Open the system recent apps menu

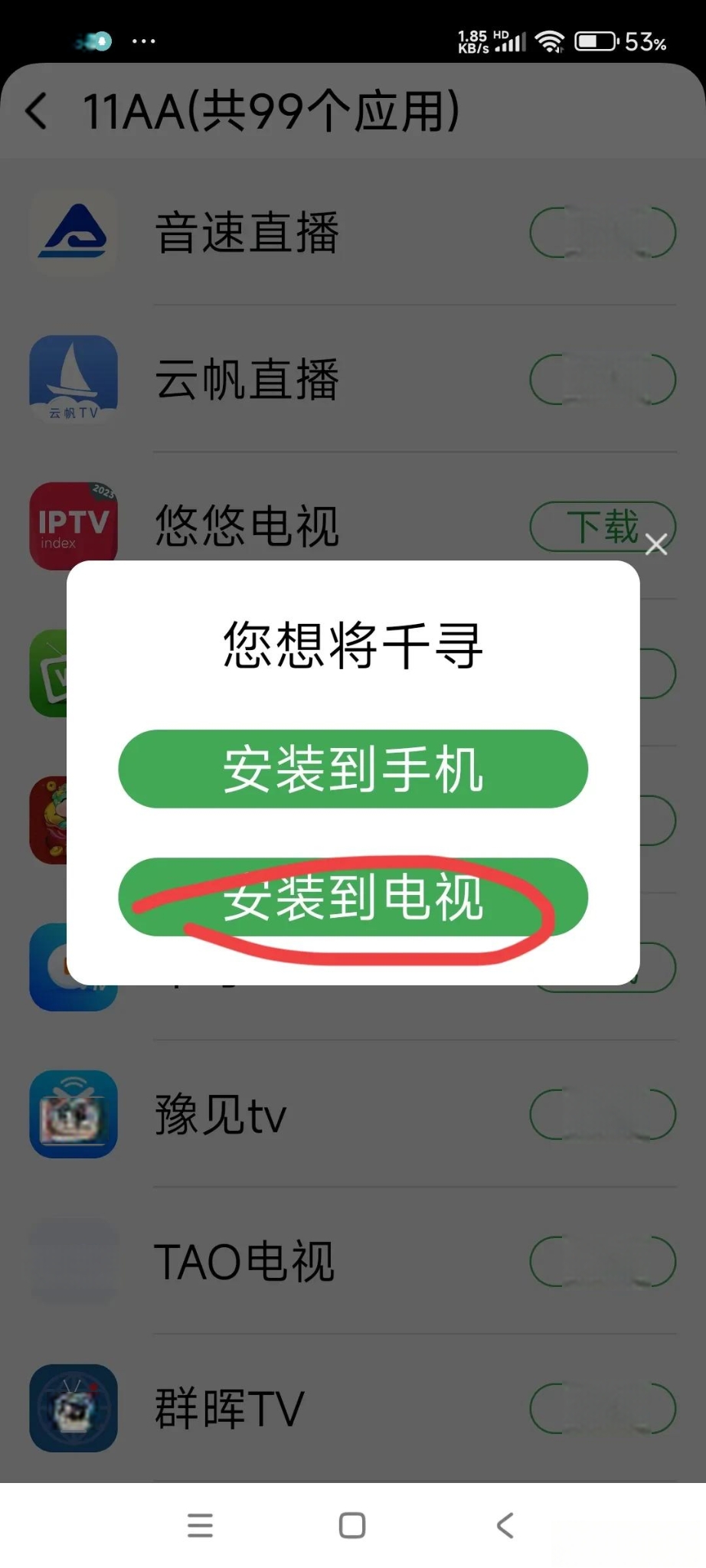pos(200,1525)
